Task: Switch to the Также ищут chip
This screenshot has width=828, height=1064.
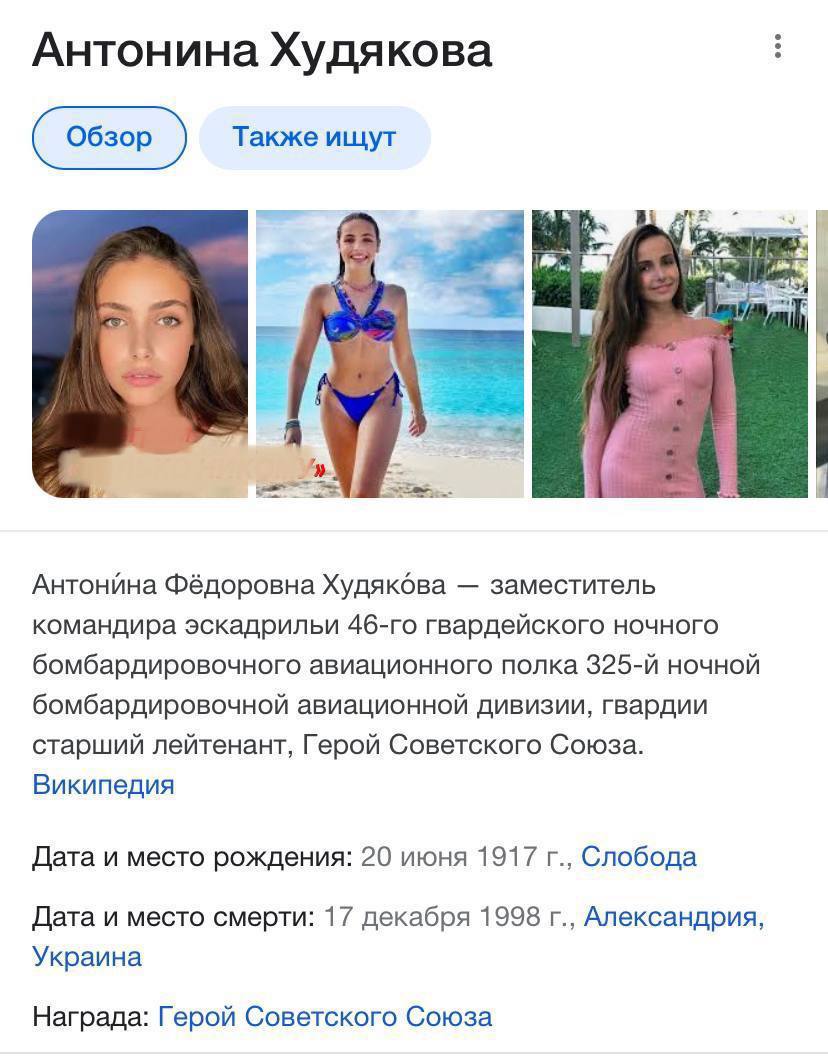Action: coord(314,137)
